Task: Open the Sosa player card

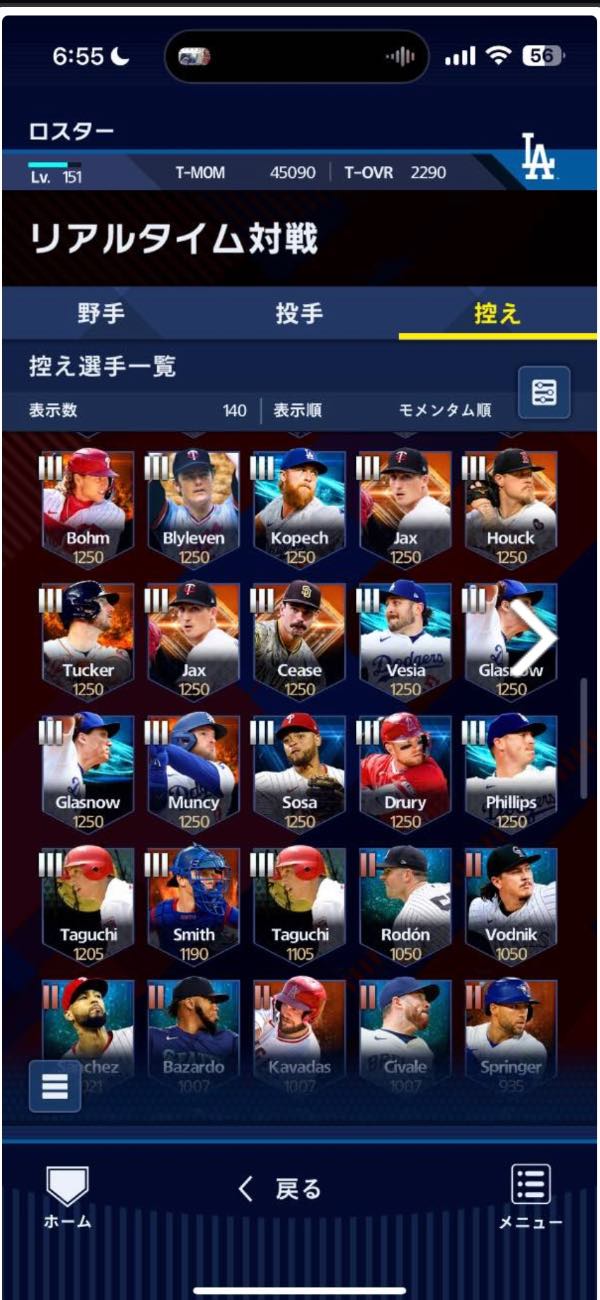Action: [x=299, y=772]
